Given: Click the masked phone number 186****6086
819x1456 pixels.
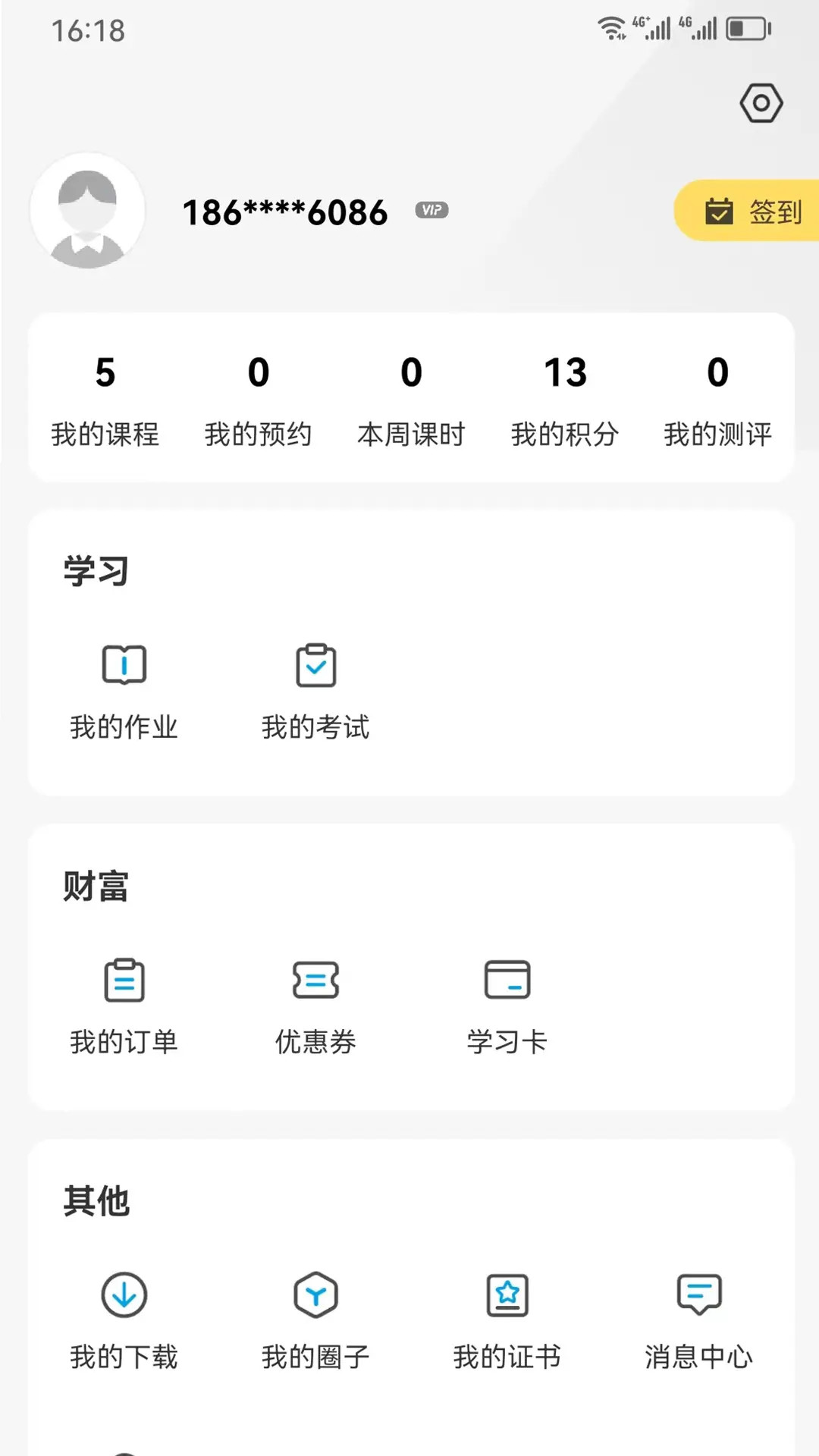Looking at the screenshot, I should pyautogui.click(x=284, y=211).
